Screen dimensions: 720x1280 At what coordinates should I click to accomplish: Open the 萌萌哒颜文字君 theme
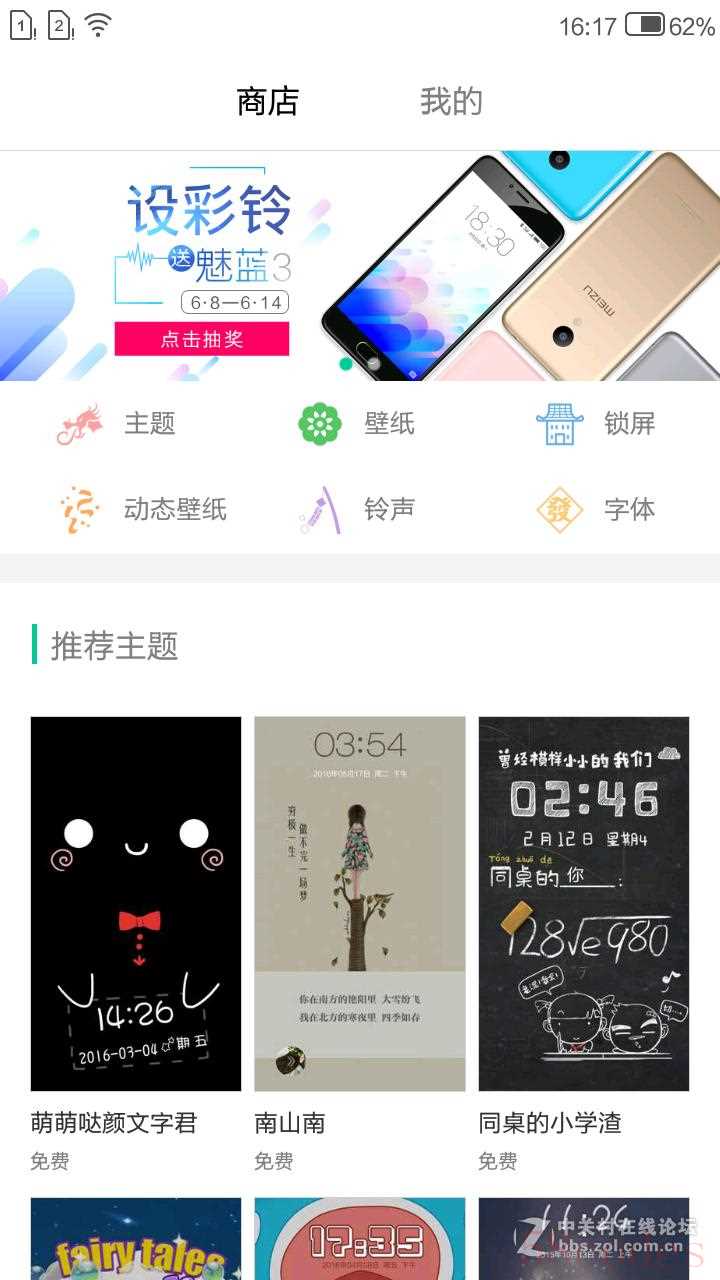(136, 904)
